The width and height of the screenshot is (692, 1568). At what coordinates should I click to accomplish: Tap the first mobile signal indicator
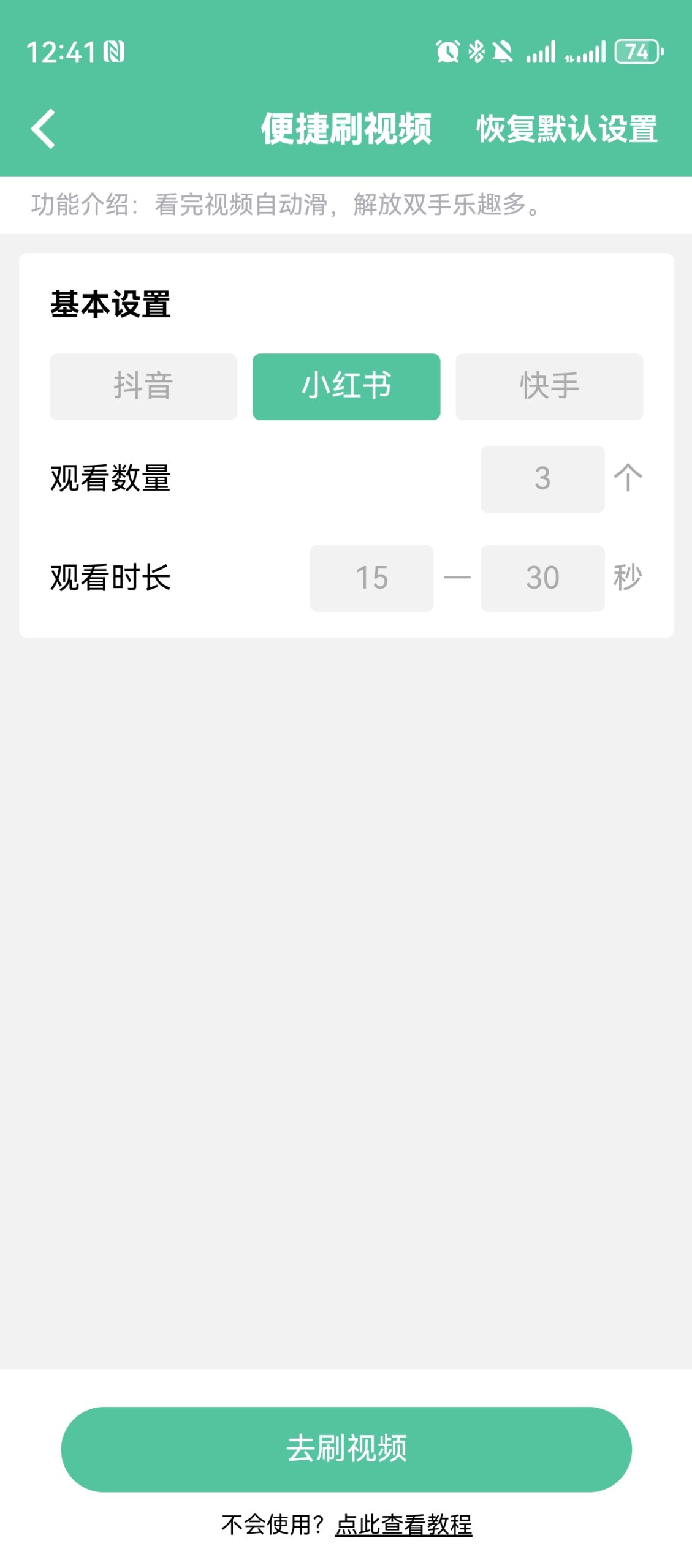[x=540, y=52]
